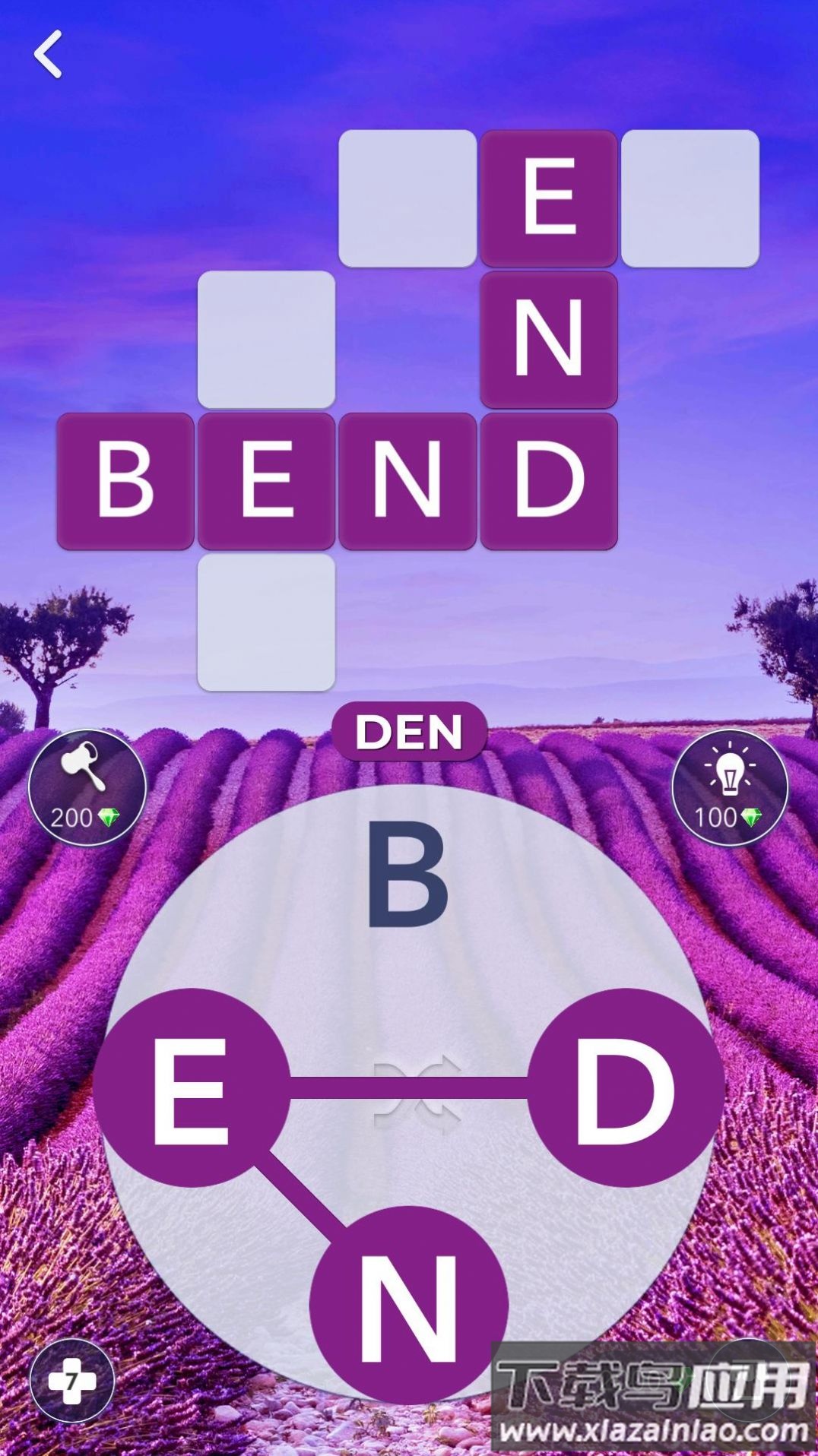Select letter B in the wheel
Image resolution: width=818 pixels, height=1456 pixels.
[407, 875]
